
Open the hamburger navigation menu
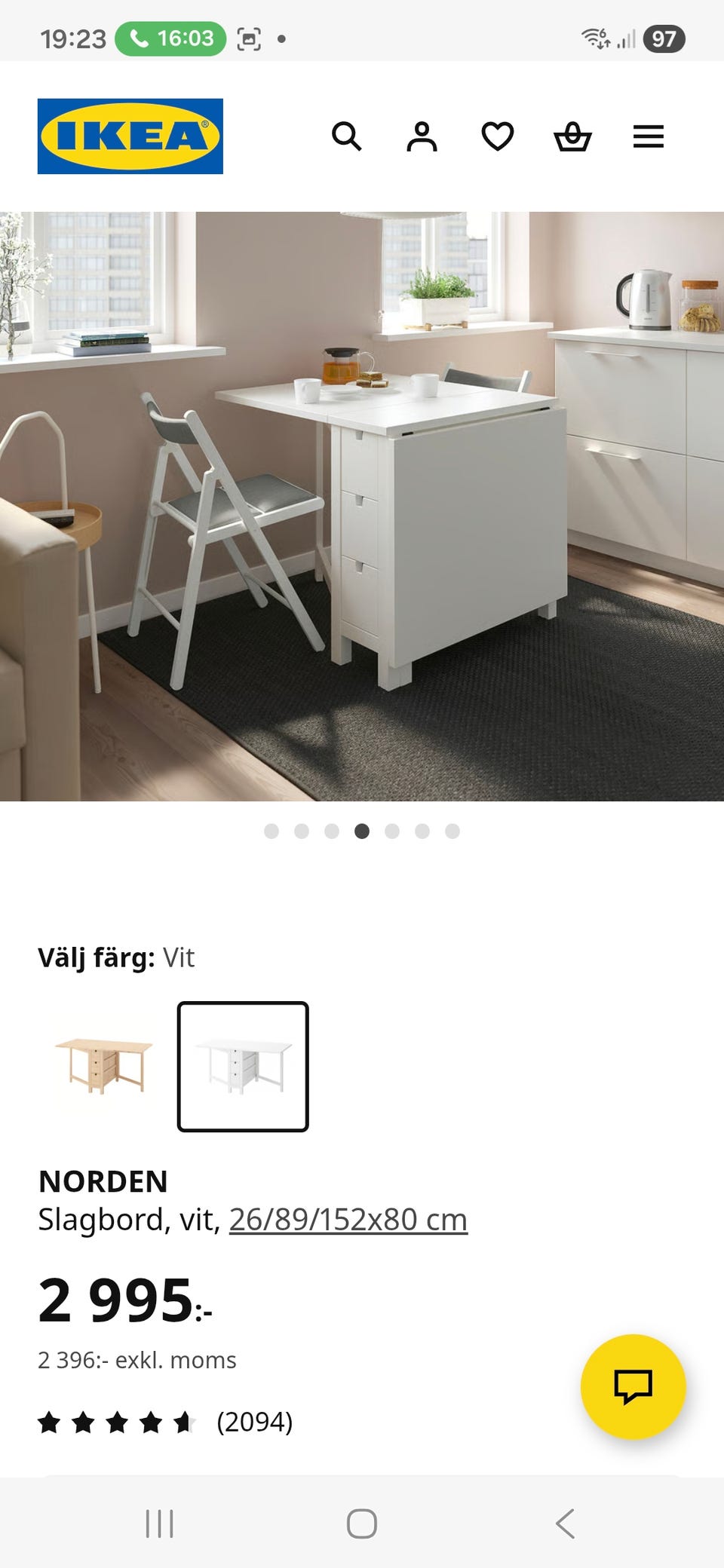pyautogui.click(x=648, y=136)
